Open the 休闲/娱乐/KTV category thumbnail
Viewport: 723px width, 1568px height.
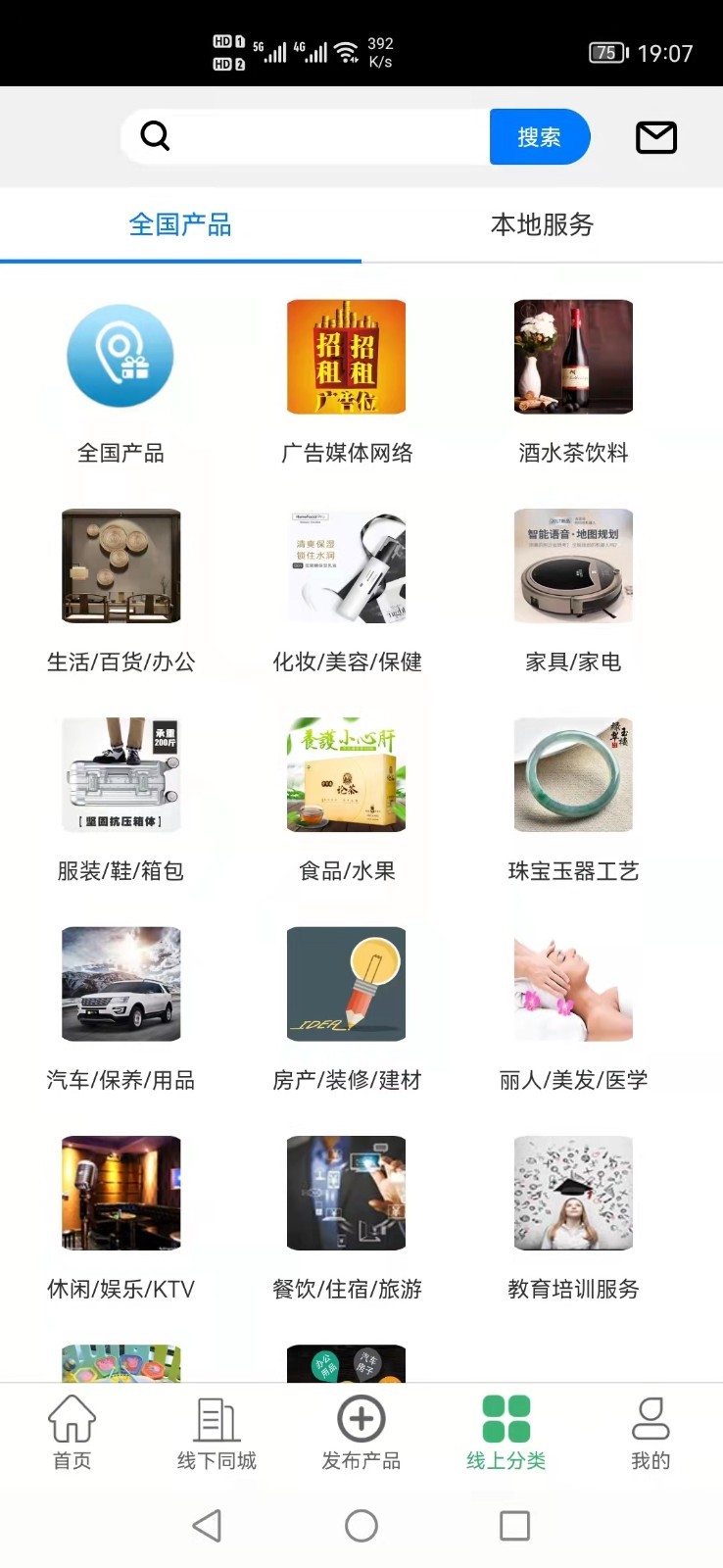[x=120, y=1193]
